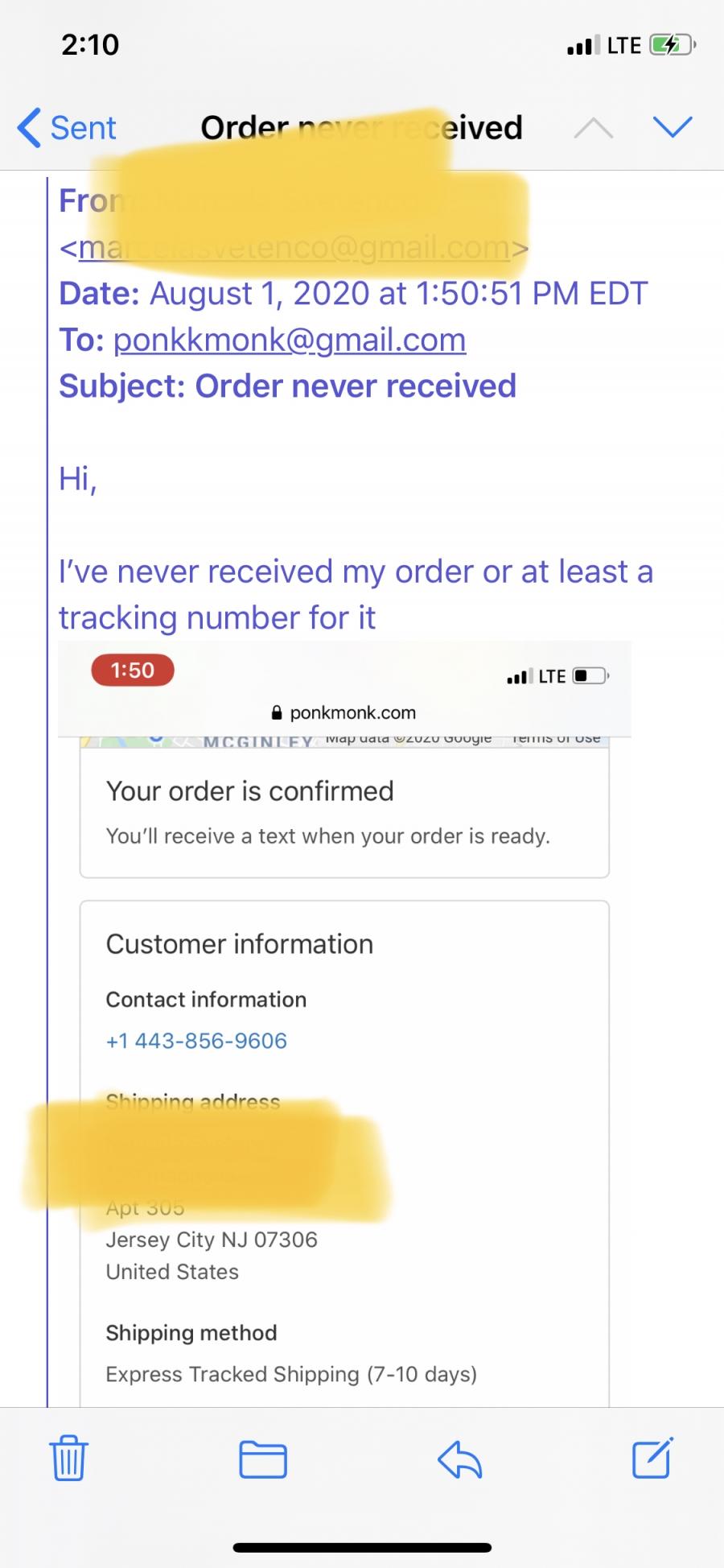Compose a new email
The height and width of the screenshot is (1568, 724).
(652, 1458)
